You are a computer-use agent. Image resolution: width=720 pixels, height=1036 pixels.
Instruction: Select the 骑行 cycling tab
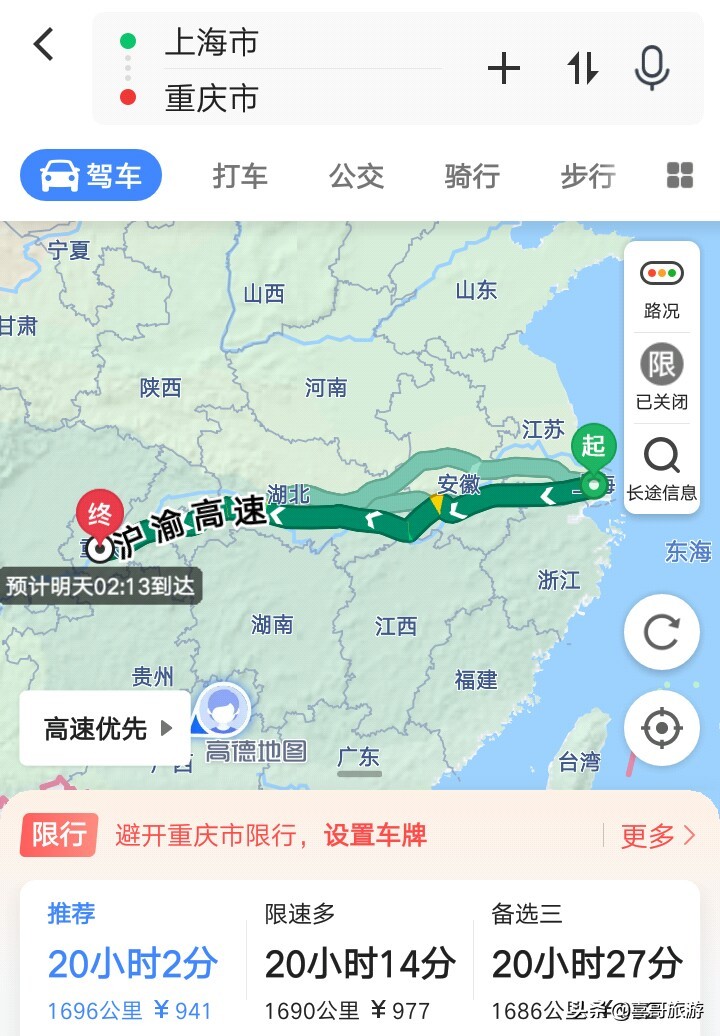[469, 176]
